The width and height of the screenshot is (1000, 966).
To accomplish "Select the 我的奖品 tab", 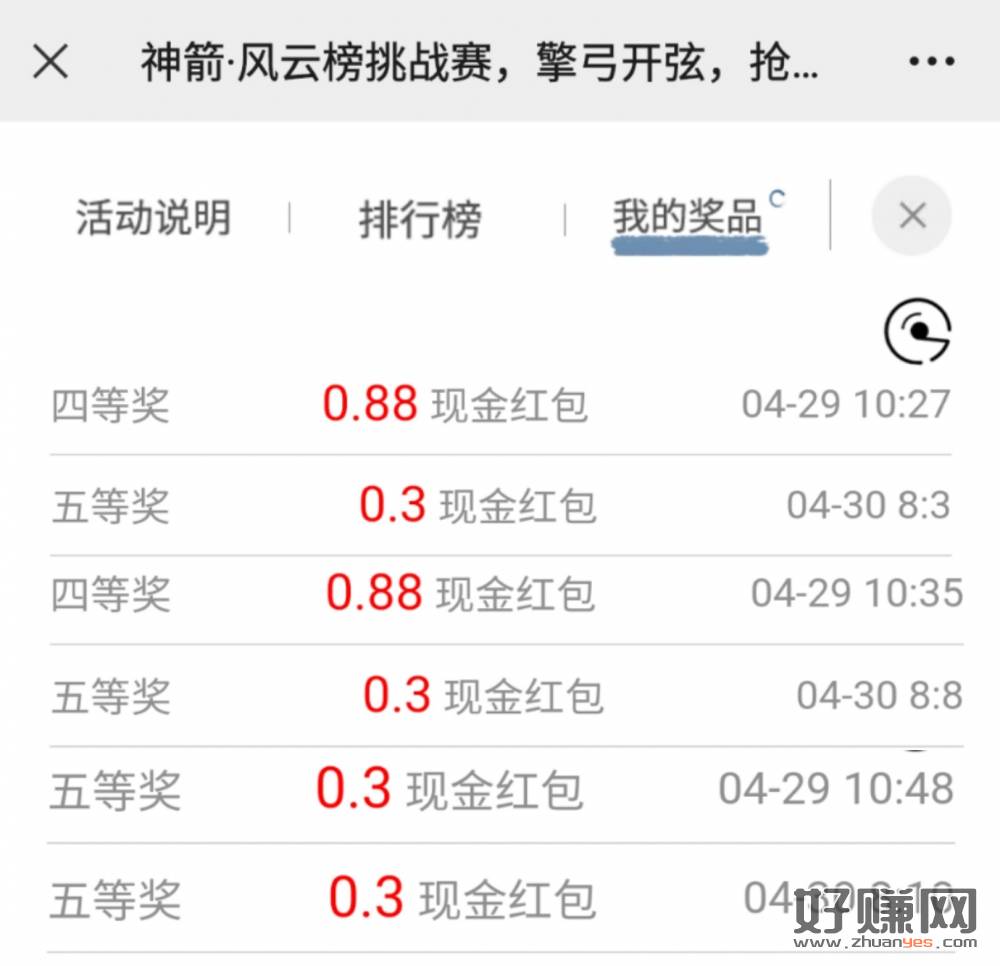I will (688, 217).
